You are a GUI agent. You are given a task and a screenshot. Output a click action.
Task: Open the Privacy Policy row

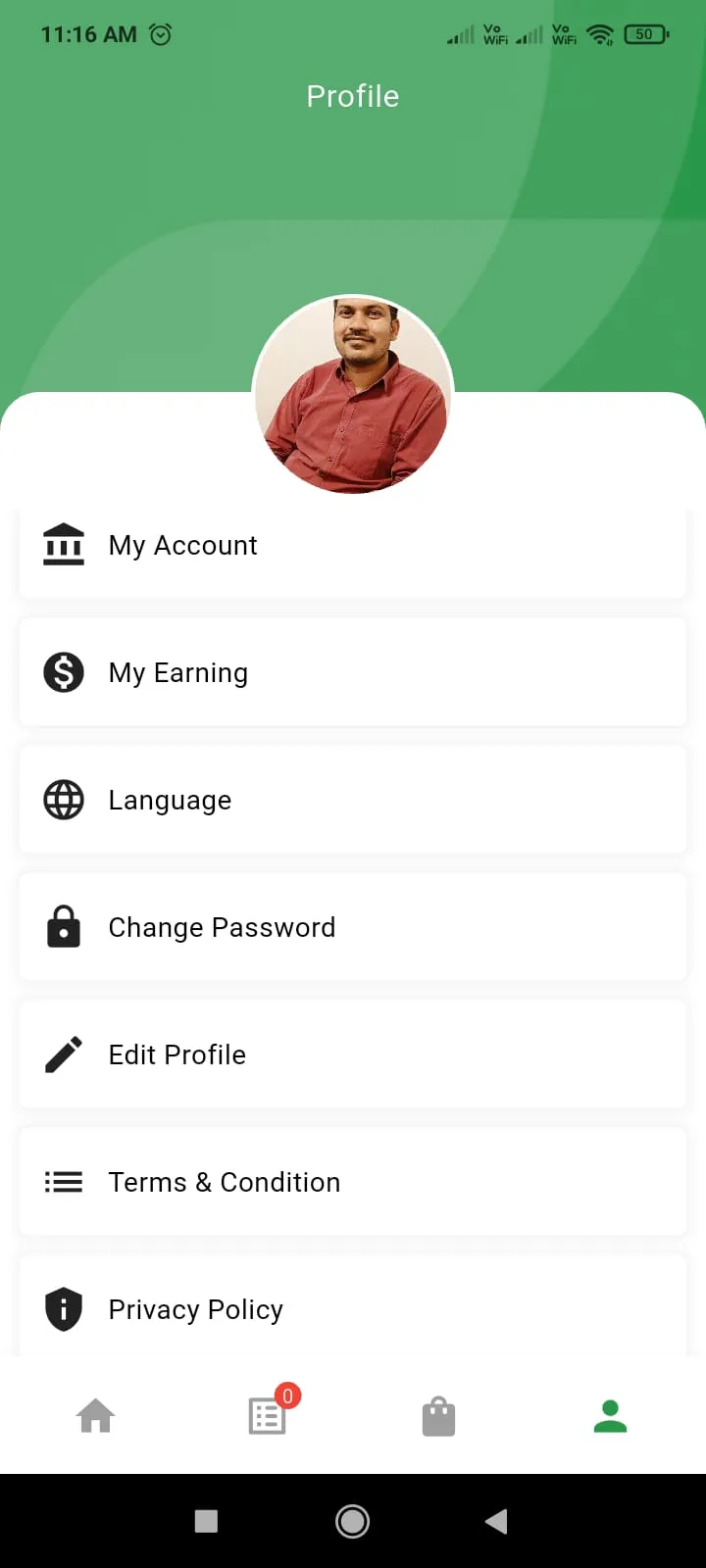click(x=353, y=1309)
